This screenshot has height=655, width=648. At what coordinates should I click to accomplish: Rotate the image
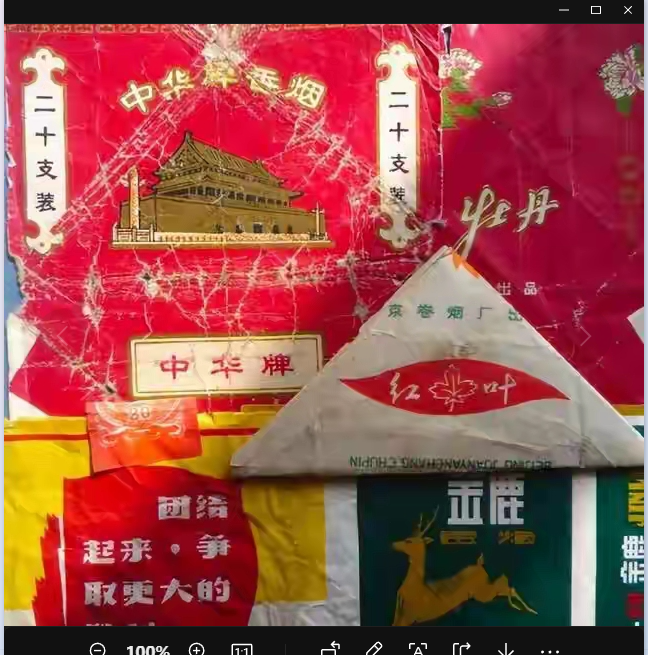point(330,650)
